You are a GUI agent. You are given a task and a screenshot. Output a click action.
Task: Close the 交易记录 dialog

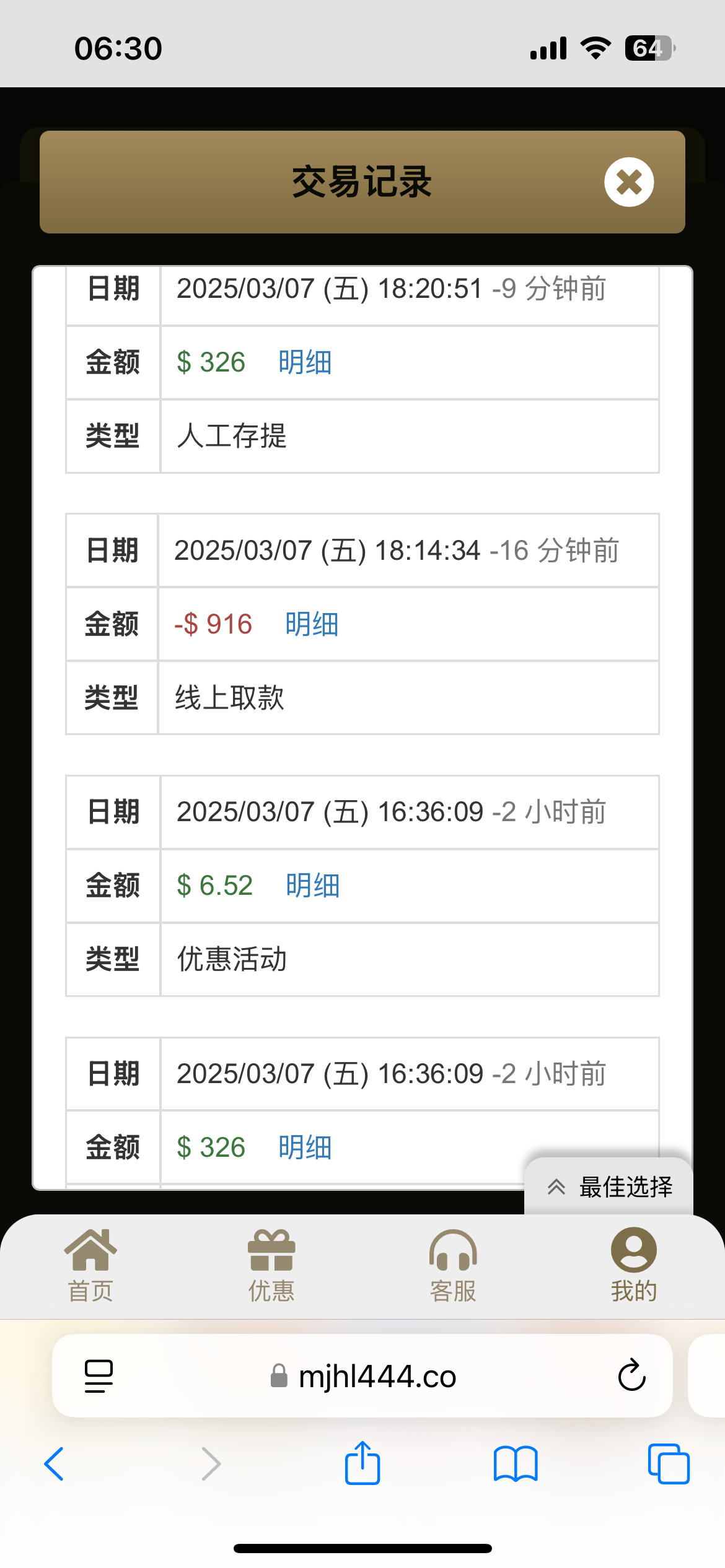(629, 182)
